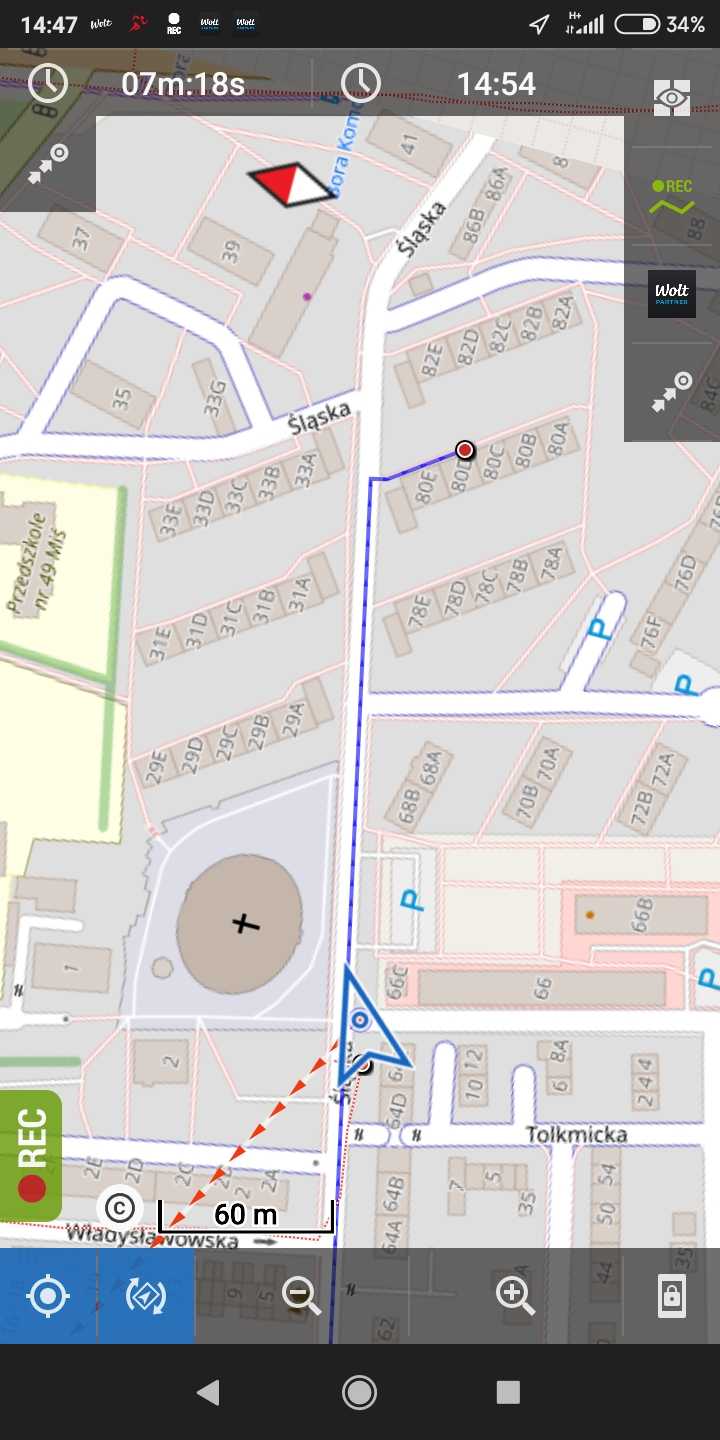The width and height of the screenshot is (720, 1440).
Task: Toggle the eye visibility icon
Action: pos(672,97)
